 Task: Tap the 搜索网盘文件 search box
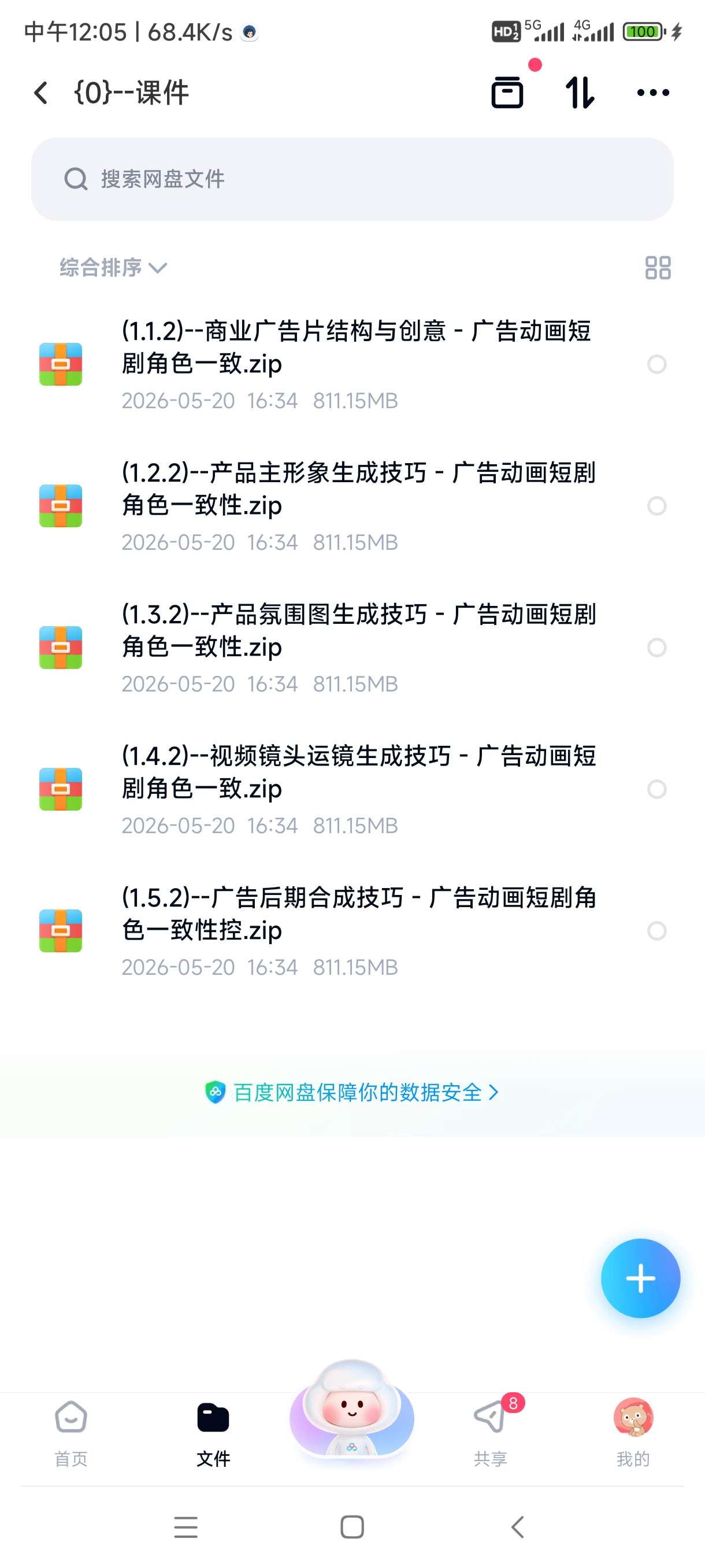[x=352, y=179]
